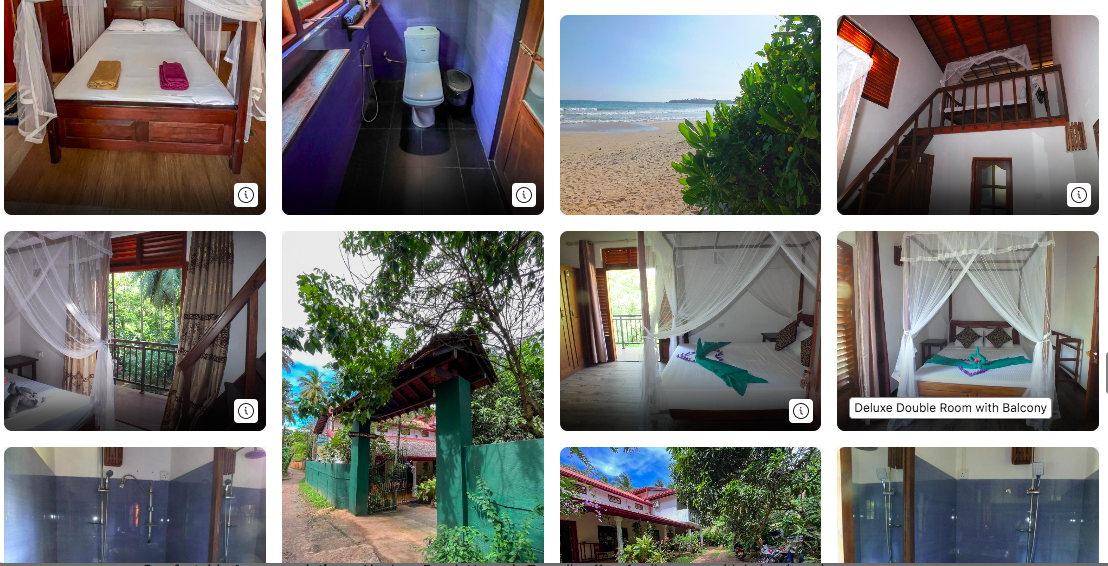Show info for the wooden staircase loft photo

click(x=1079, y=195)
